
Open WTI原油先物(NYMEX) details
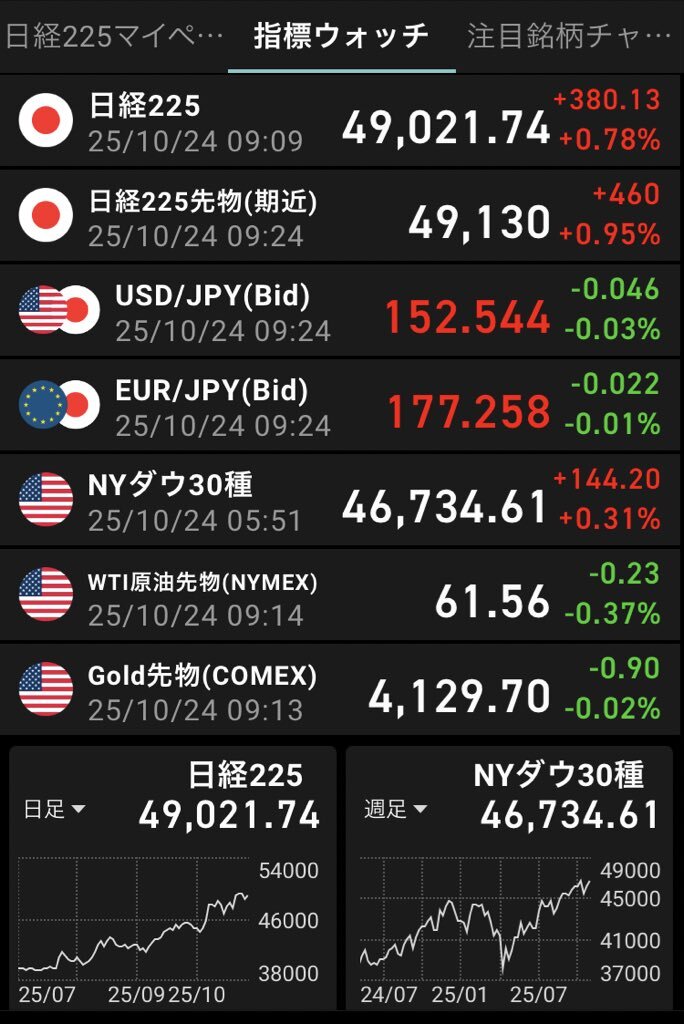coord(342,595)
